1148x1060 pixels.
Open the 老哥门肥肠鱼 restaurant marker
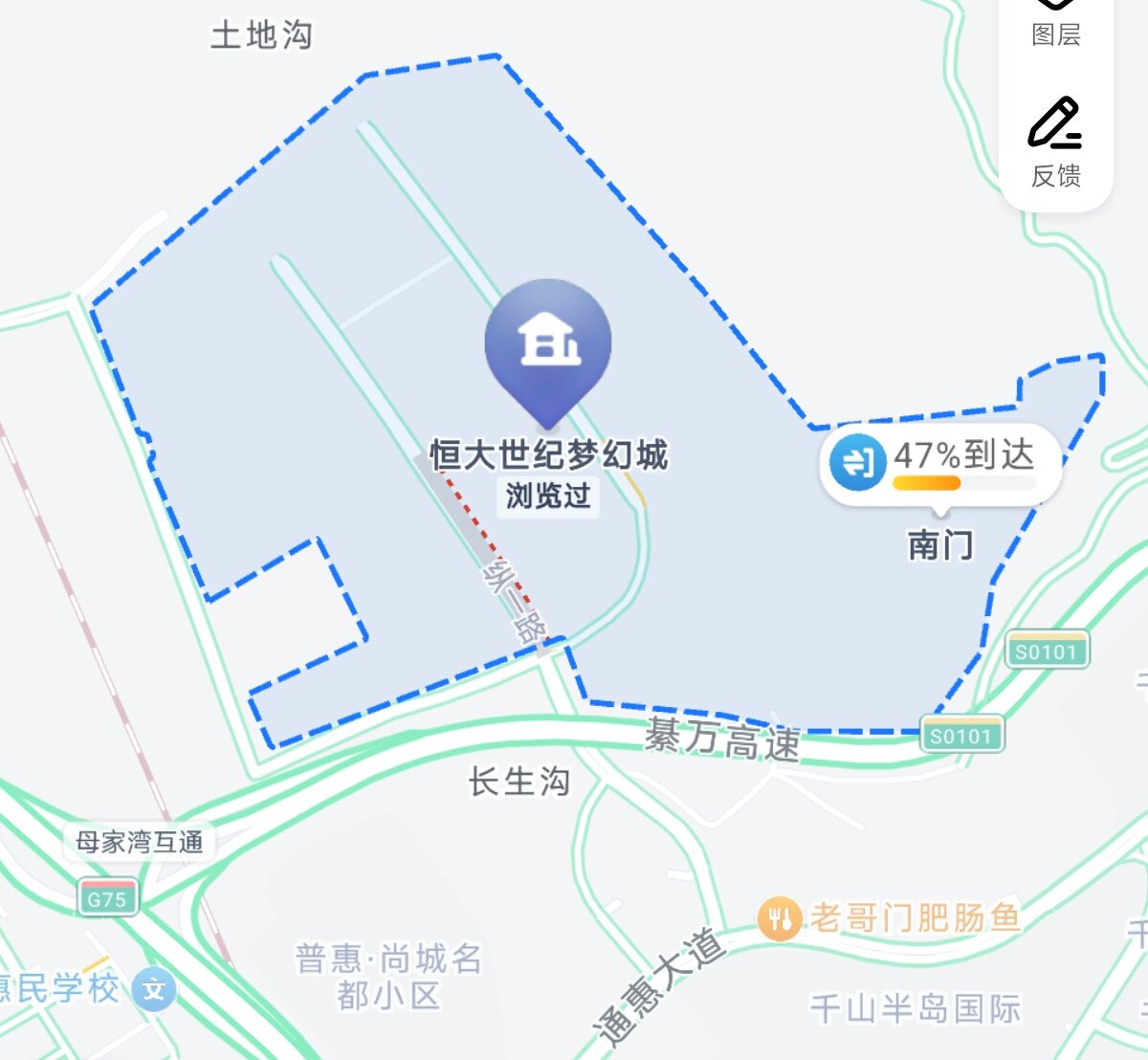[780, 918]
